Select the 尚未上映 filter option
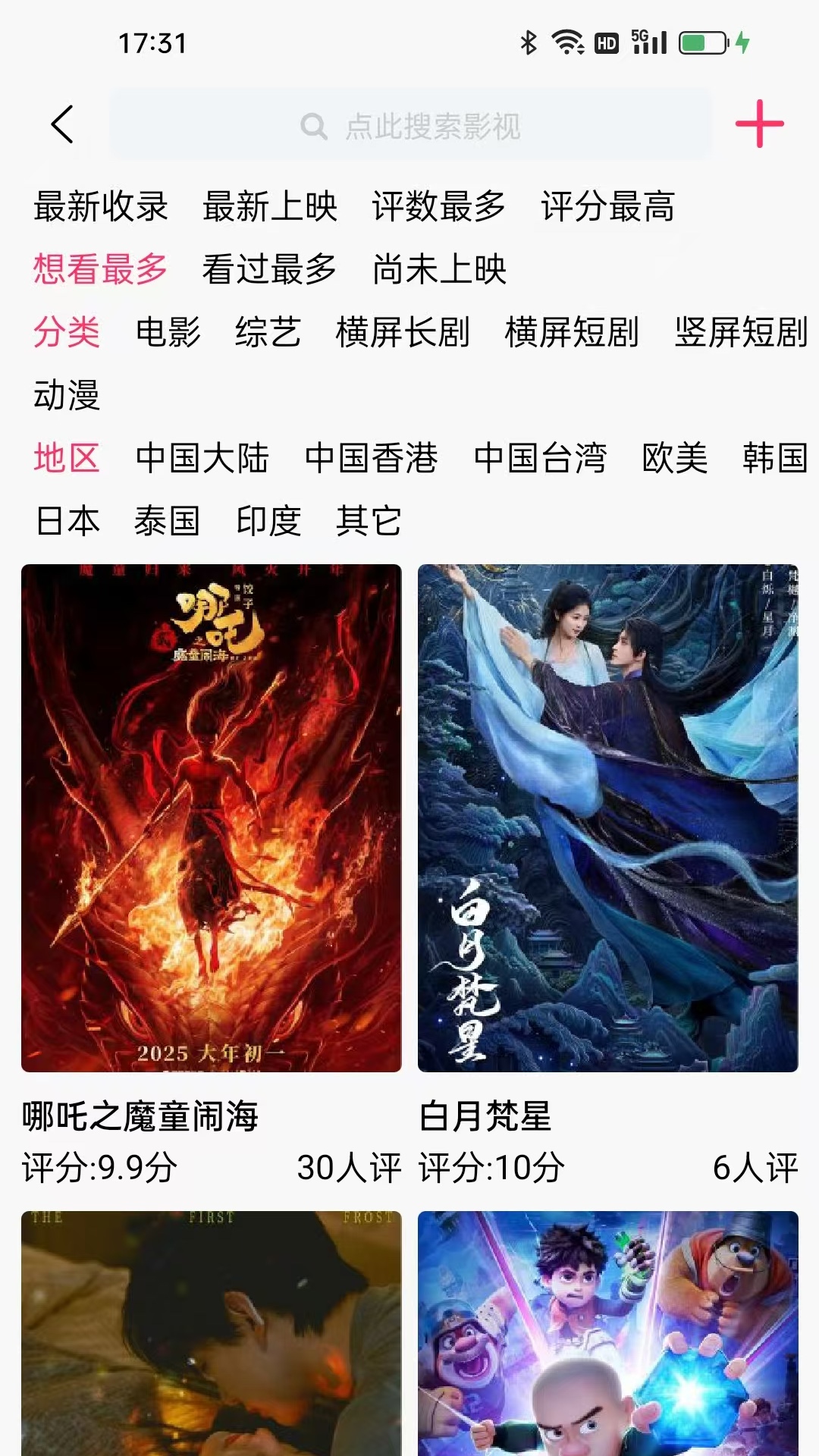 [441, 270]
